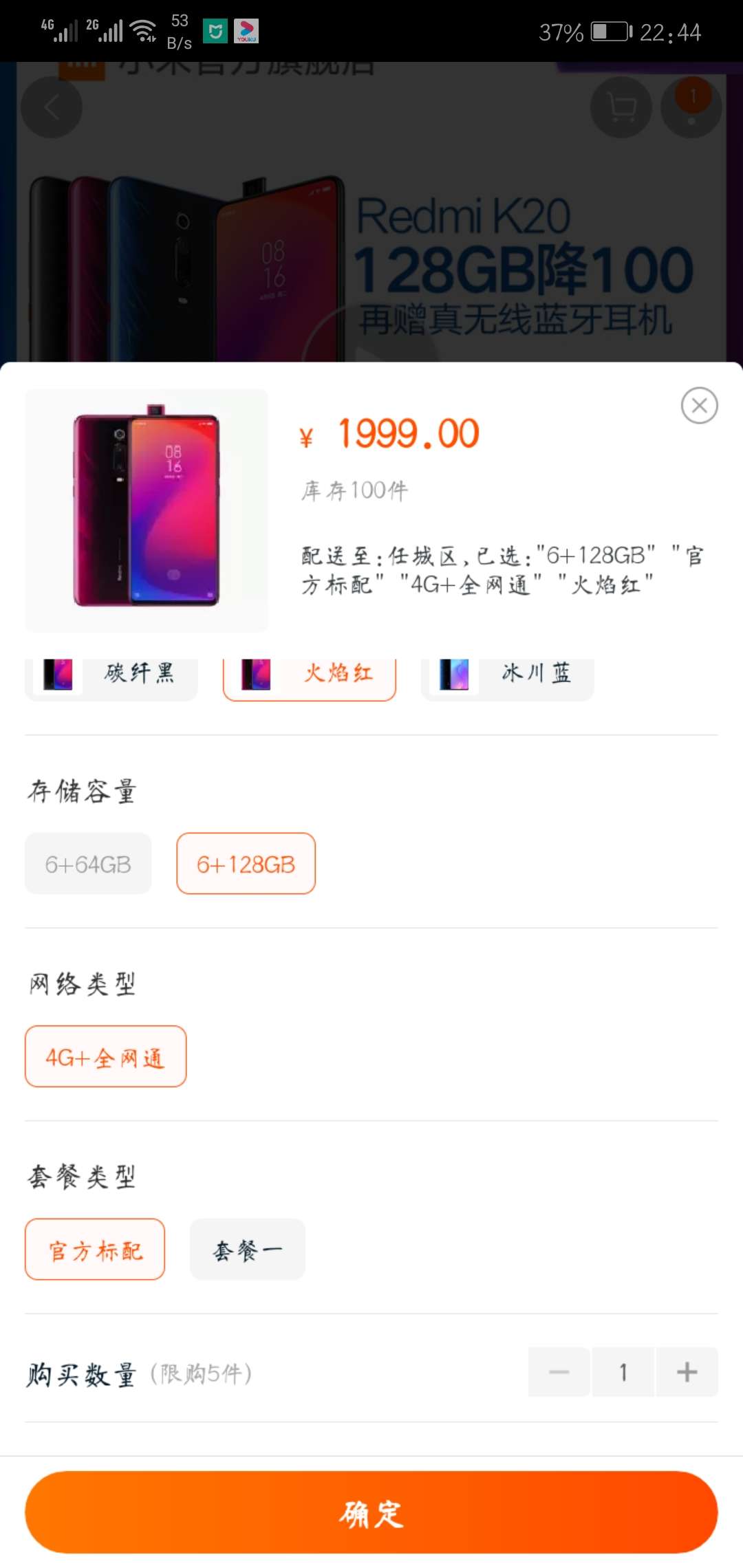Click the 6+128GB selected storage chip
Viewport: 743px width, 1568px height.
coord(246,864)
